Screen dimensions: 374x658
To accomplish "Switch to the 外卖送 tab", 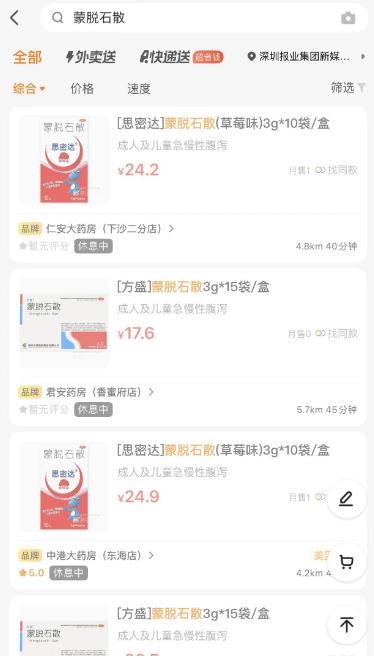I will tap(91, 57).
